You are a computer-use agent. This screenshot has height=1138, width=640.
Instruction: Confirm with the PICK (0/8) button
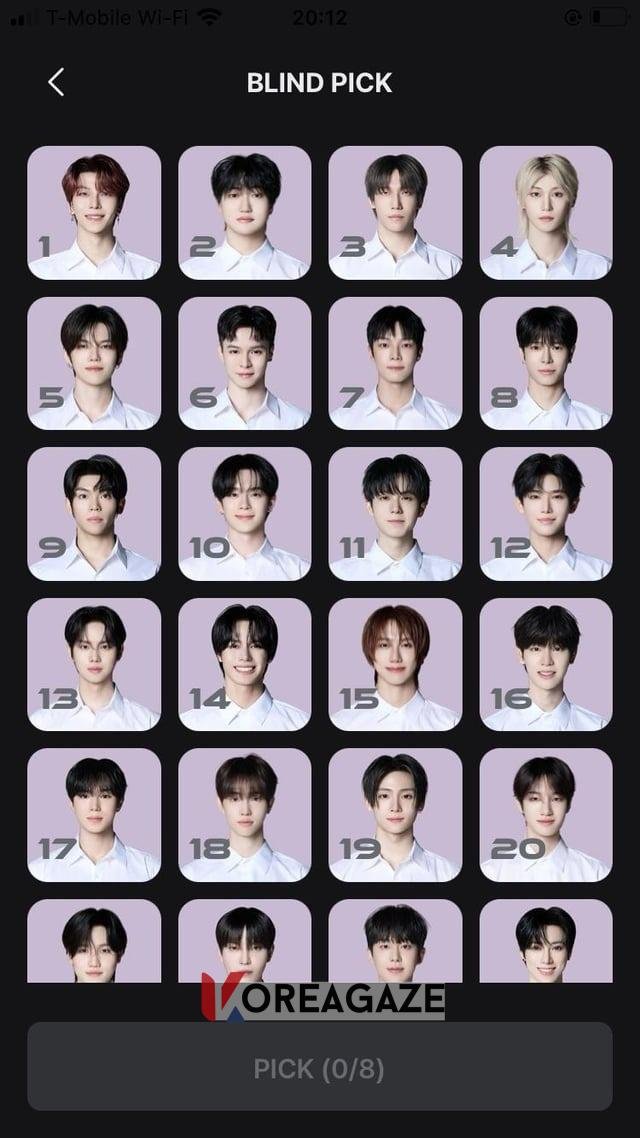coord(320,1067)
